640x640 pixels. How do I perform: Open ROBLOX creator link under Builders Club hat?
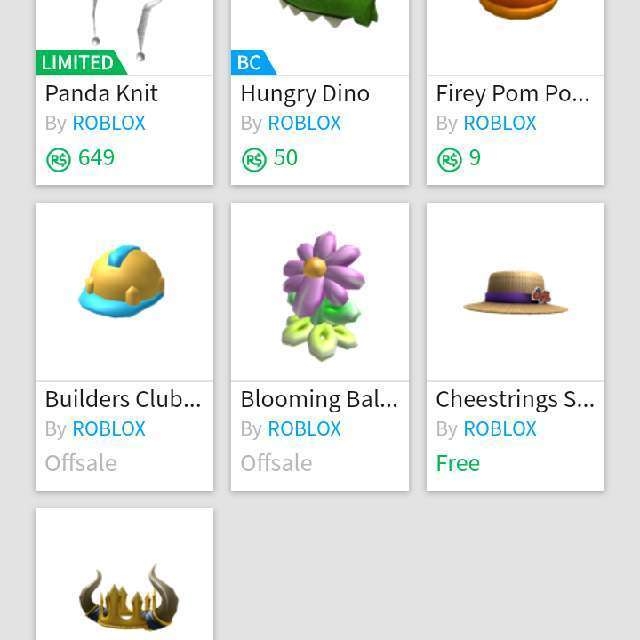pos(109,429)
